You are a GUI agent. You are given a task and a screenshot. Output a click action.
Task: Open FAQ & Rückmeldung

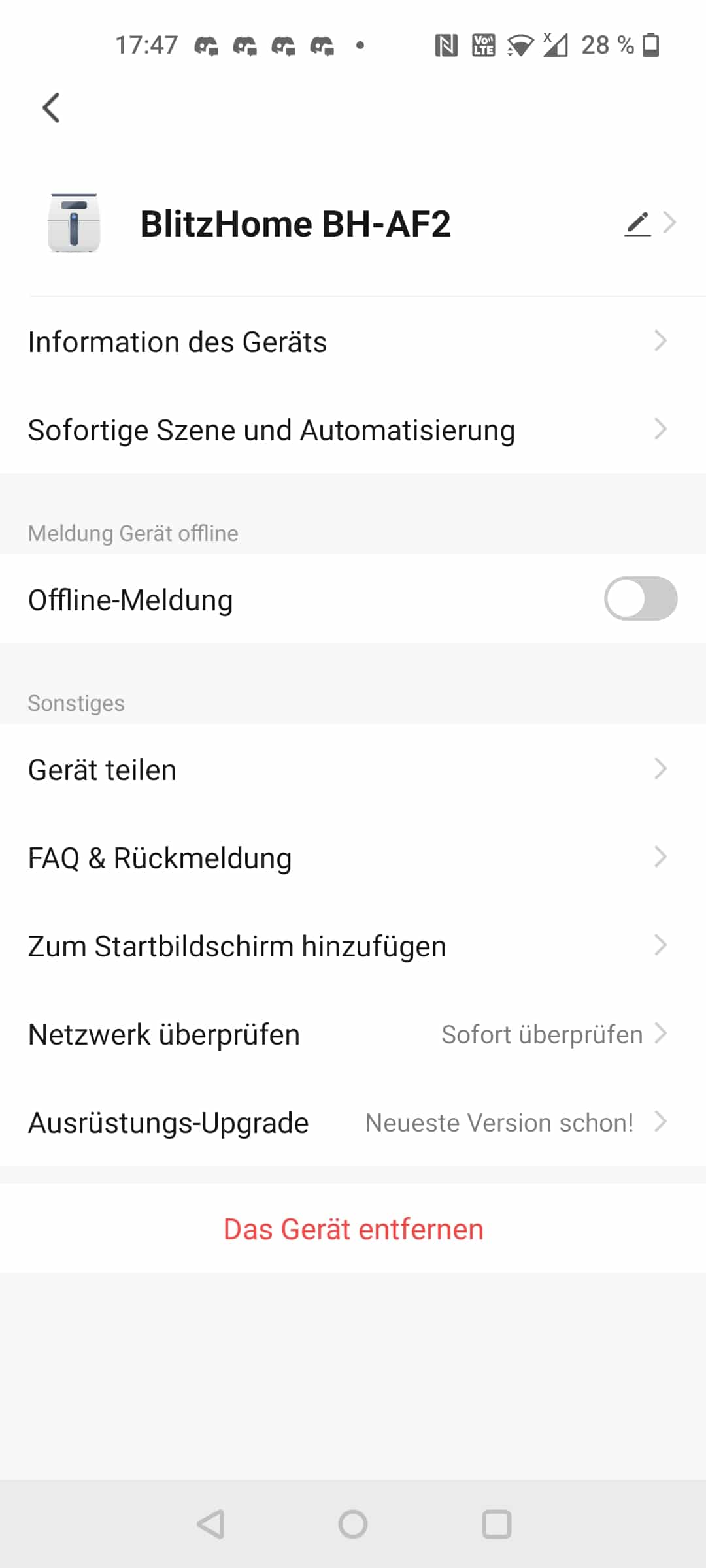tap(353, 857)
